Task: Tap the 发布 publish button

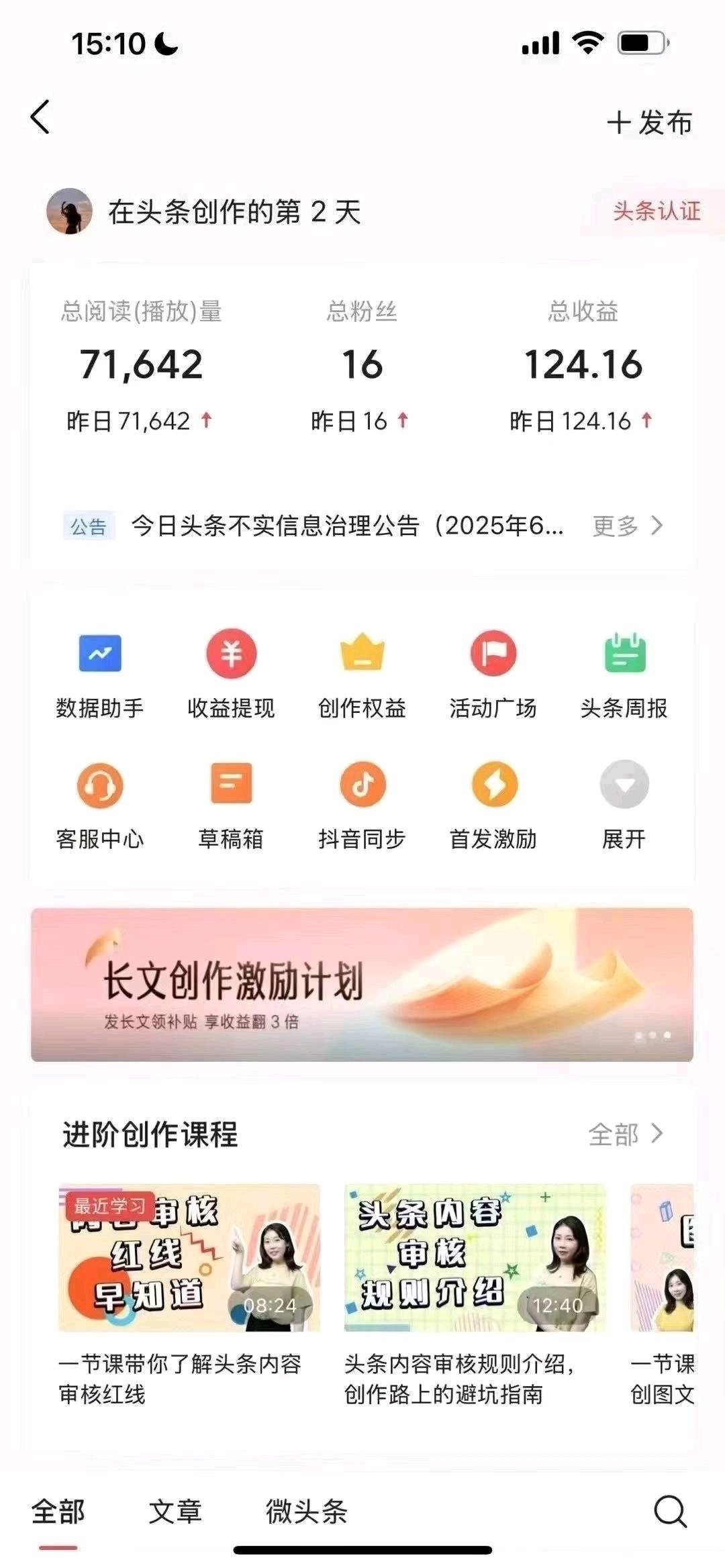Action: point(647,121)
